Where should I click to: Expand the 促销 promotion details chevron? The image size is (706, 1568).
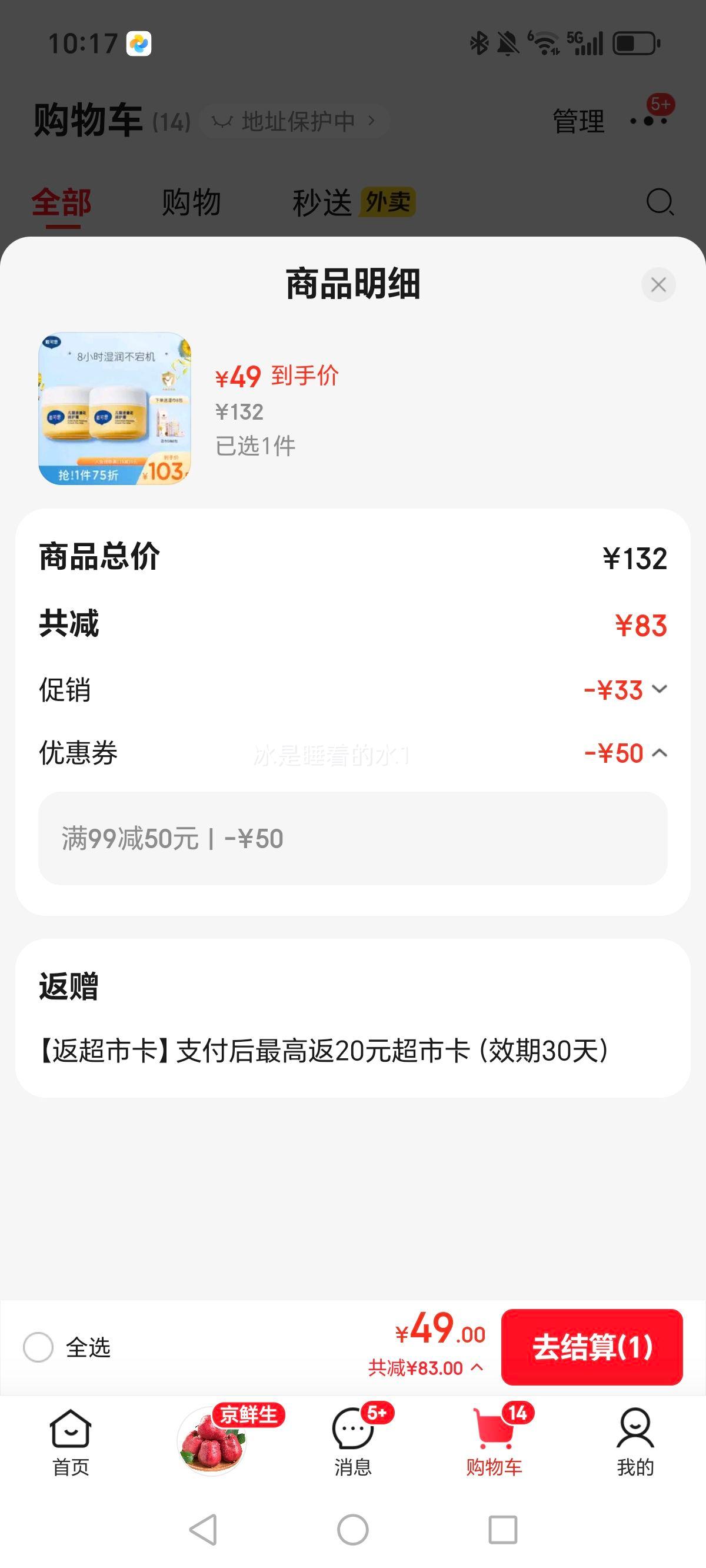[660, 690]
